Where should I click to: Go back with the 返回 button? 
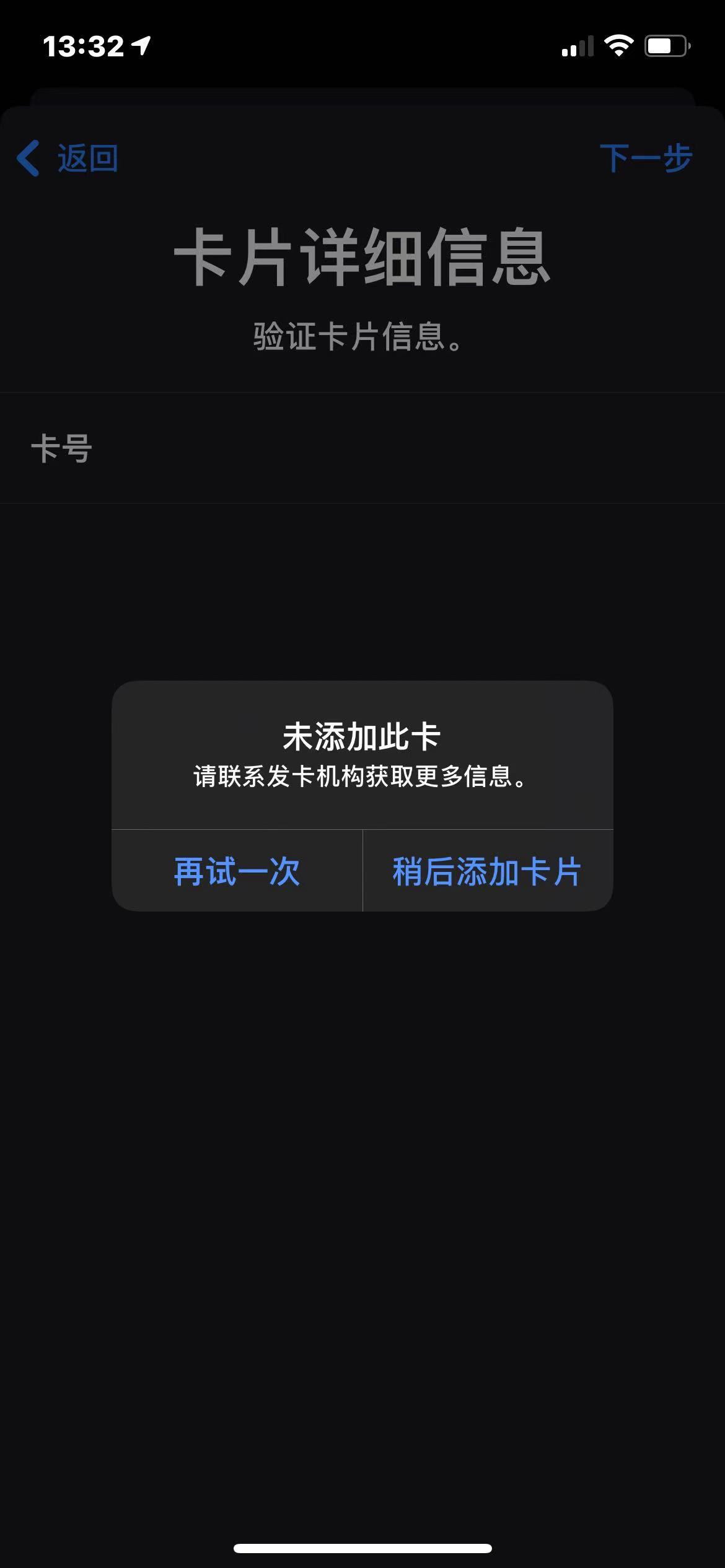[68, 159]
